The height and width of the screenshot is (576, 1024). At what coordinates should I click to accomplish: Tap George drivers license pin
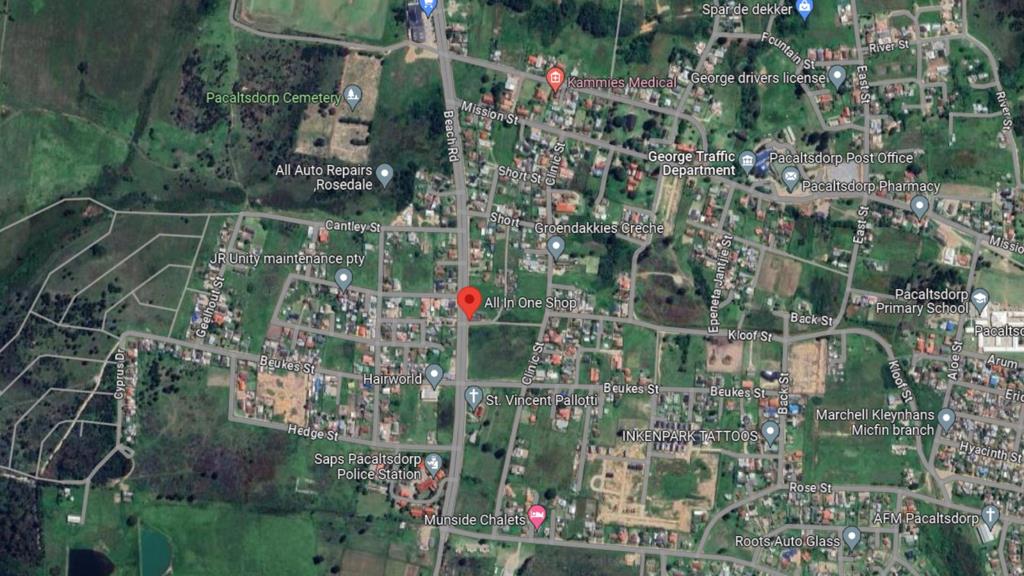click(x=837, y=76)
